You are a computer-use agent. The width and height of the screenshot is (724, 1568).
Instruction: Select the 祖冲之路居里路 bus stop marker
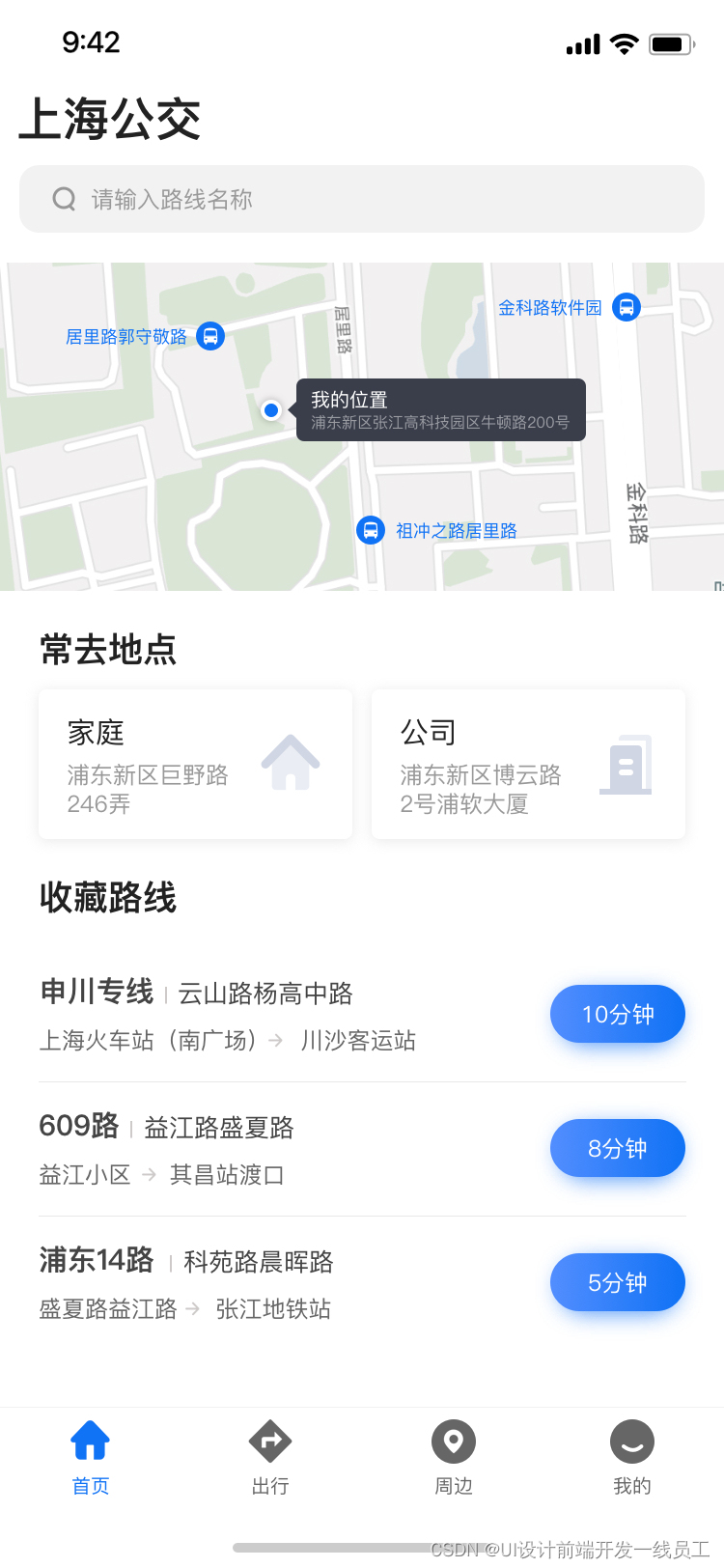371,530
